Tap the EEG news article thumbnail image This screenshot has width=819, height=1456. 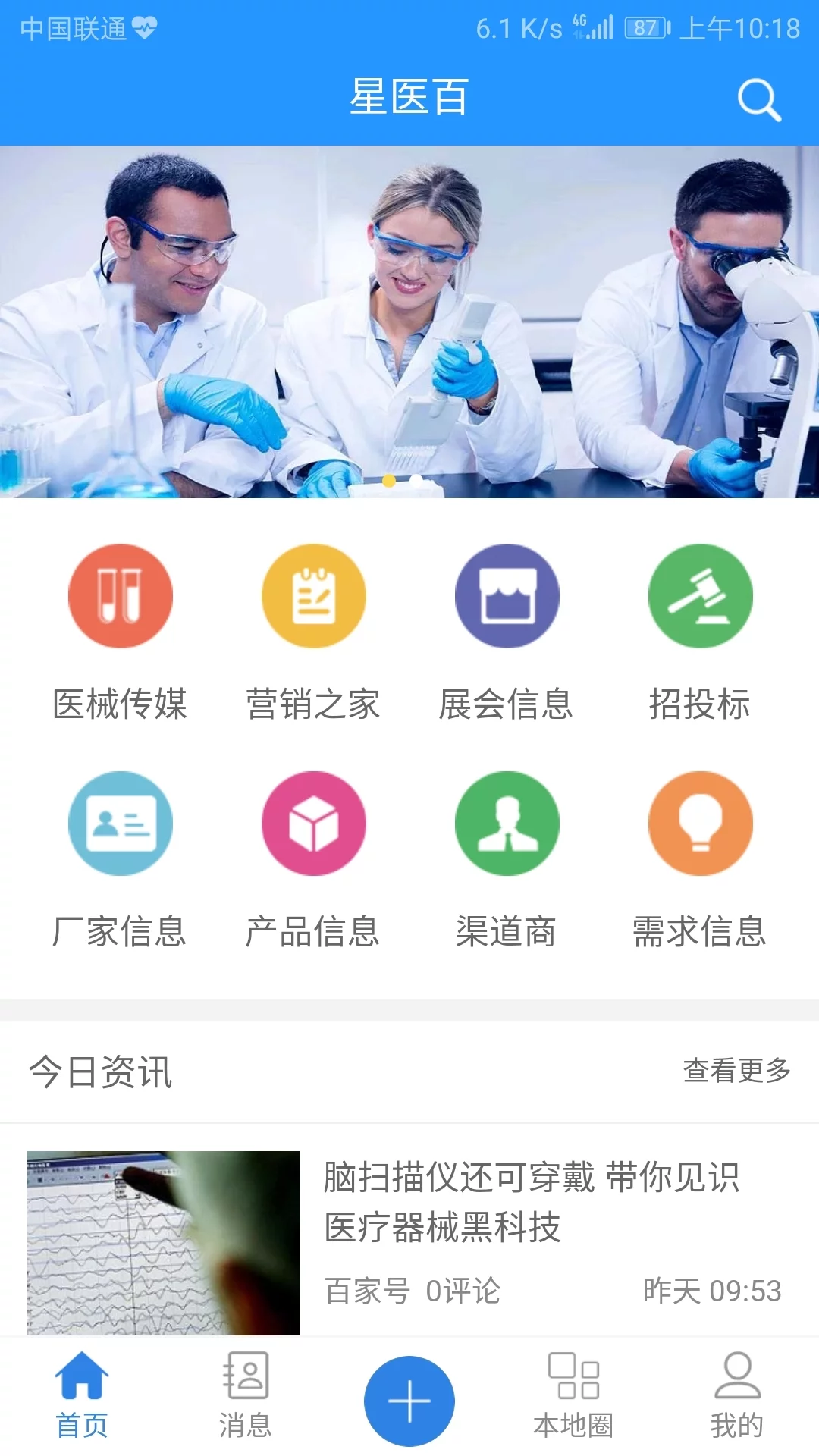165,1243
